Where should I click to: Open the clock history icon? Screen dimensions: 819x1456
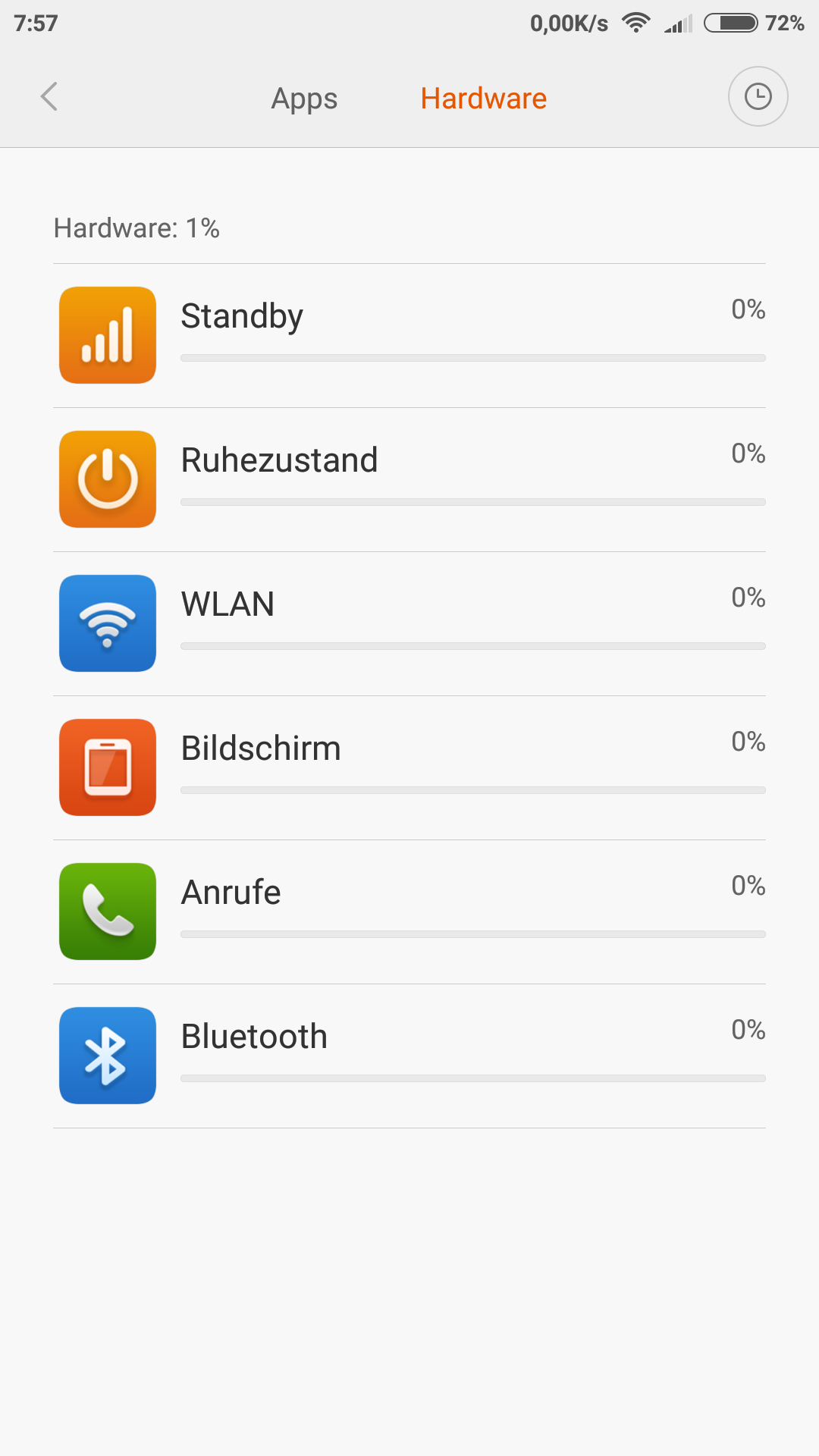[x=758, y=97]
